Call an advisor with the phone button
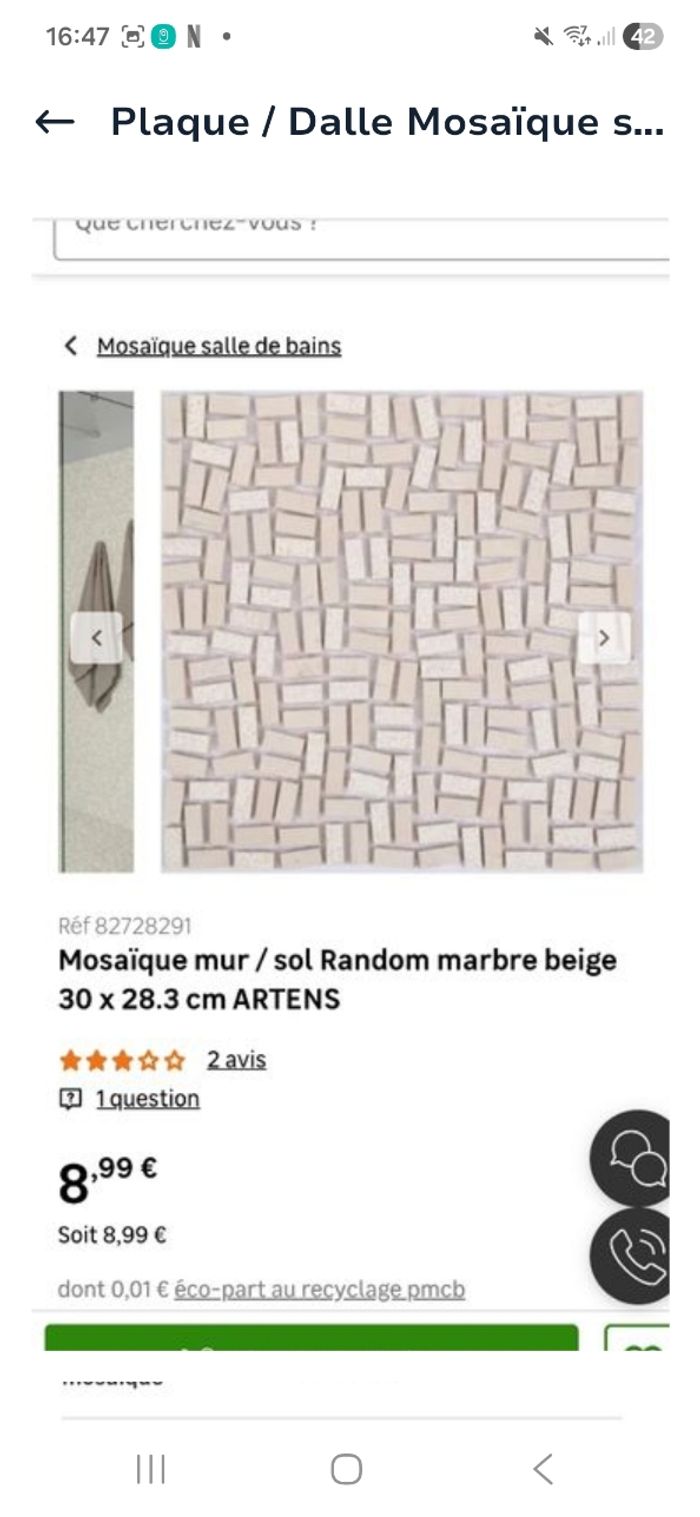 pyautogui.click(x=636, y=1254)
